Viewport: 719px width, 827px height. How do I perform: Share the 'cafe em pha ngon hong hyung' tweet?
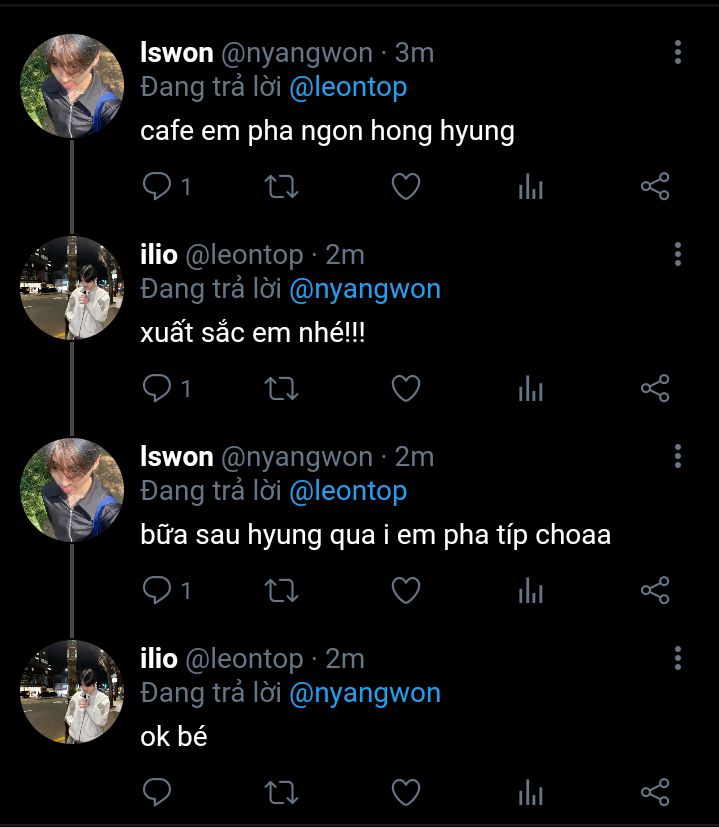654,186
